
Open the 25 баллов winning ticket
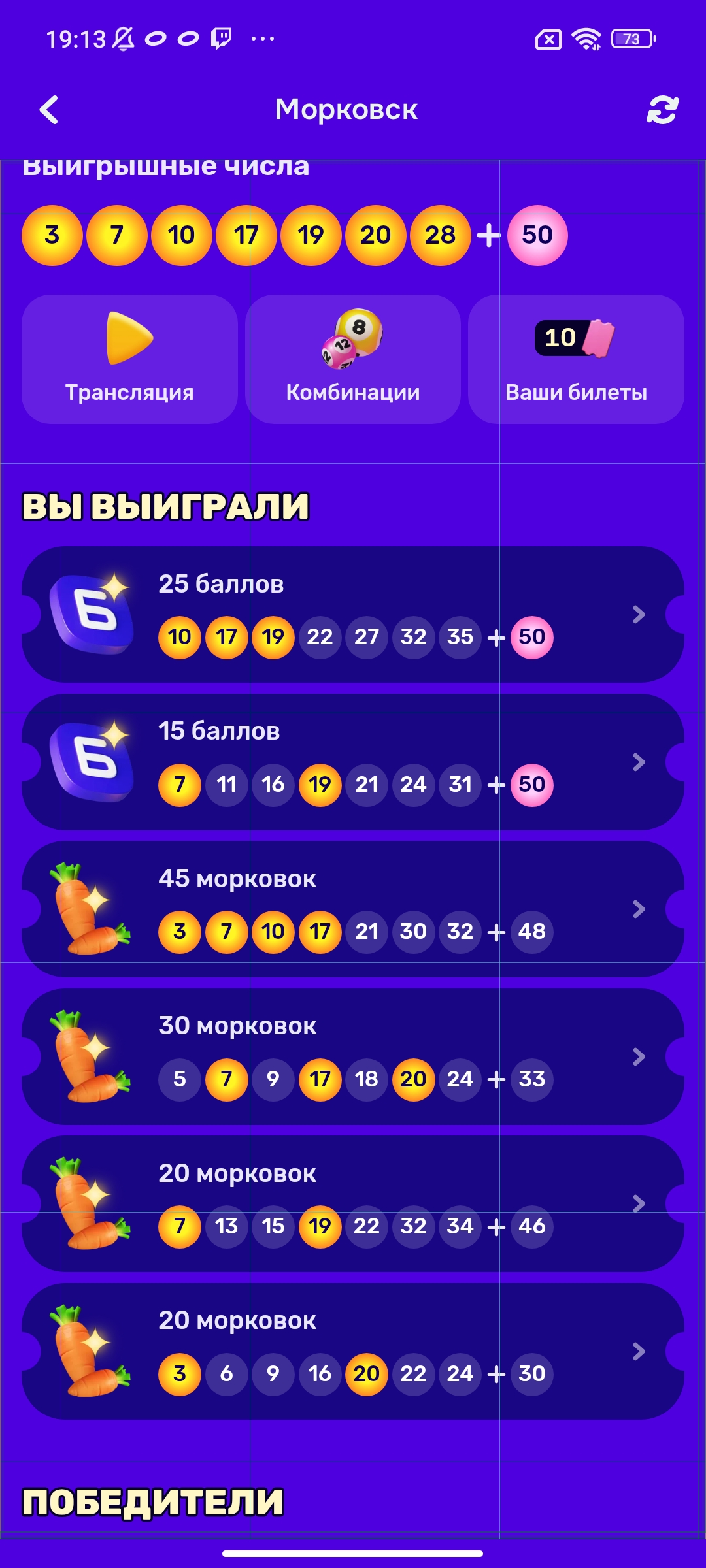353,614
